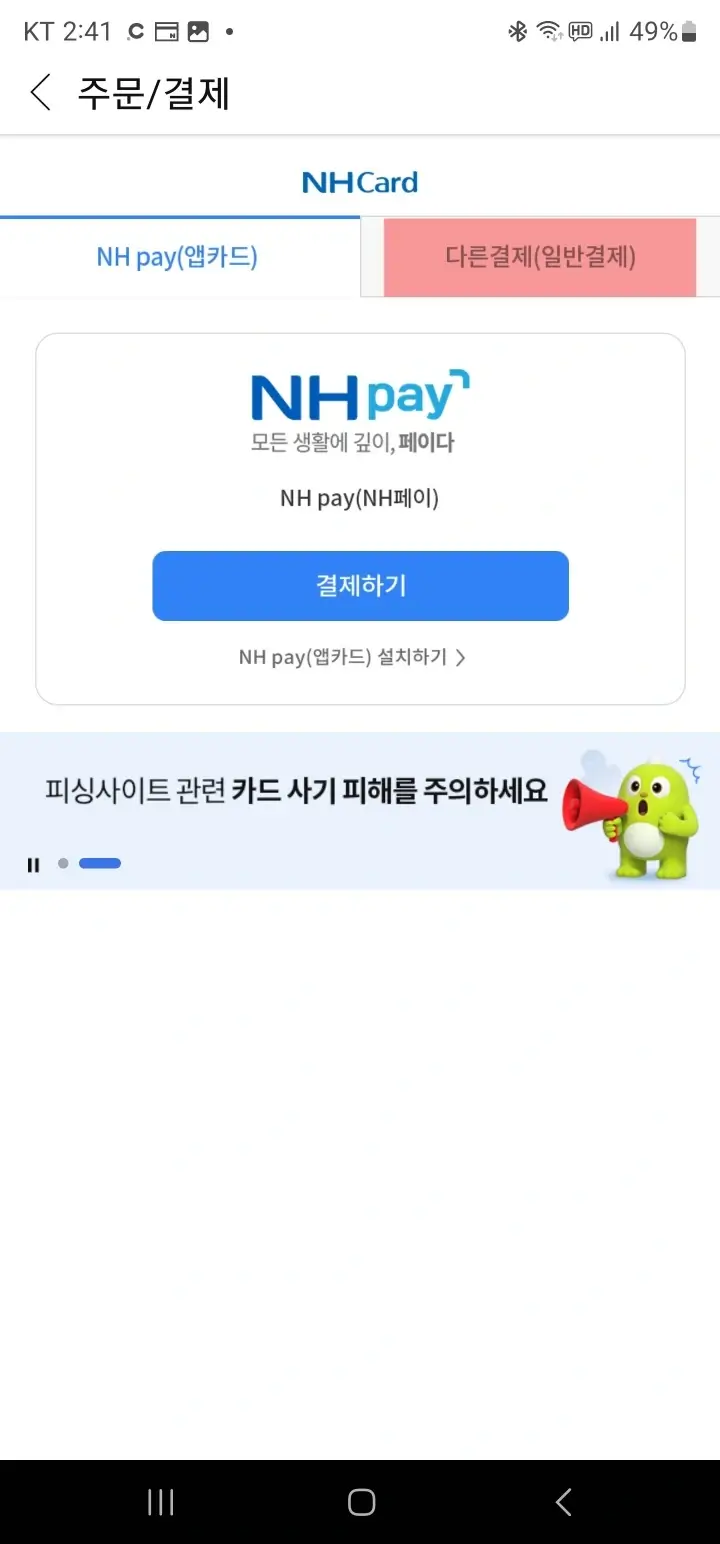720x1544 pixels.
Task: Tap the NH pay card screen title text
Action: pyautogui.click(x=359, y=498)
